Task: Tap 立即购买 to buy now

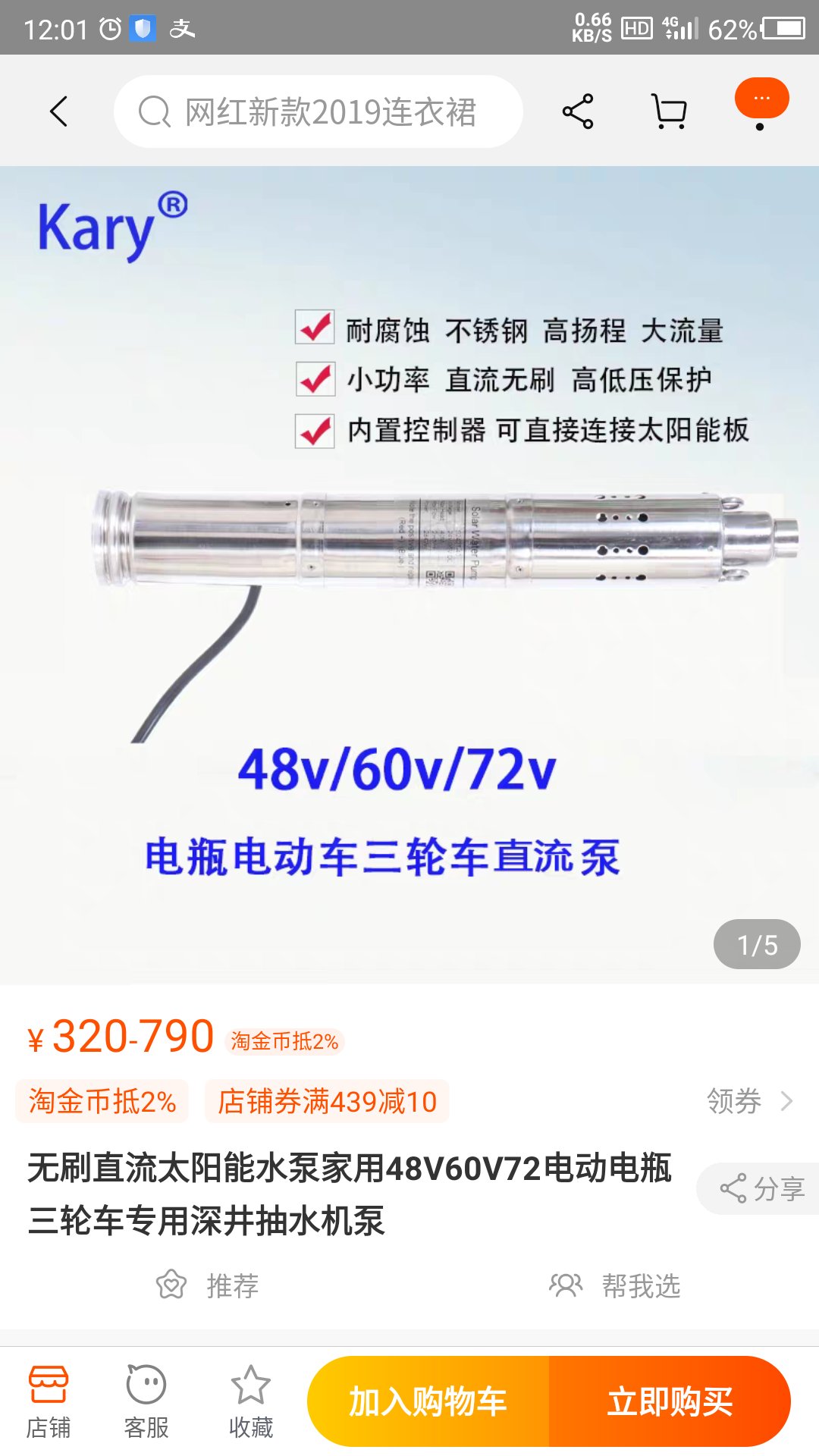Action: (670, 1401)
